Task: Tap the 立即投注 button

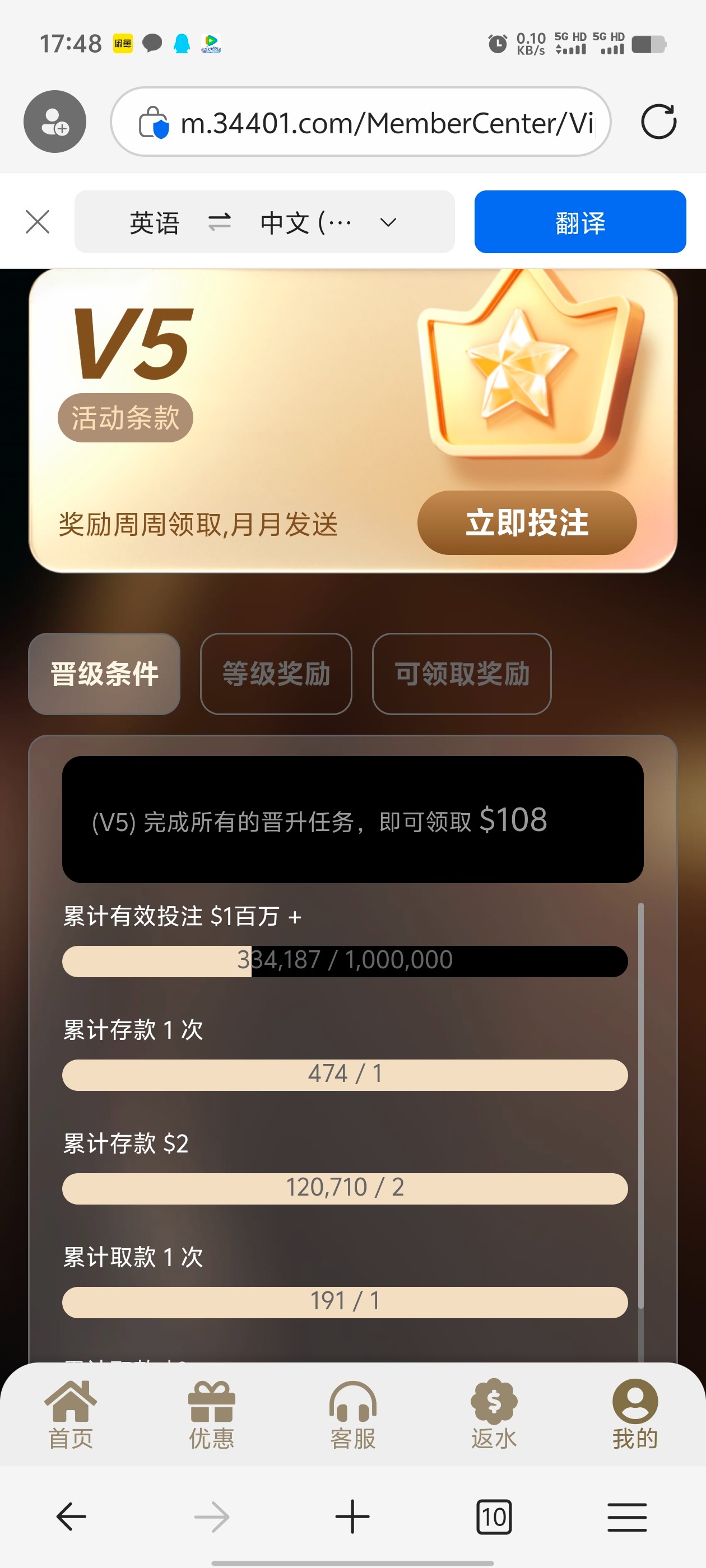Action: [x=527, y=523]
